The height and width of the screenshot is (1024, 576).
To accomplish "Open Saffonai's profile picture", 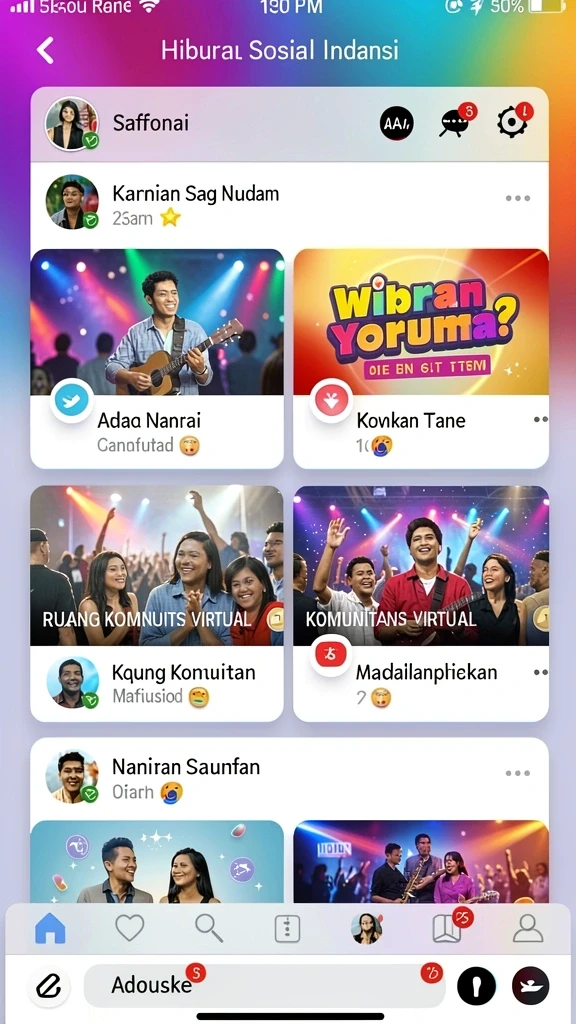I will (71, 123).
